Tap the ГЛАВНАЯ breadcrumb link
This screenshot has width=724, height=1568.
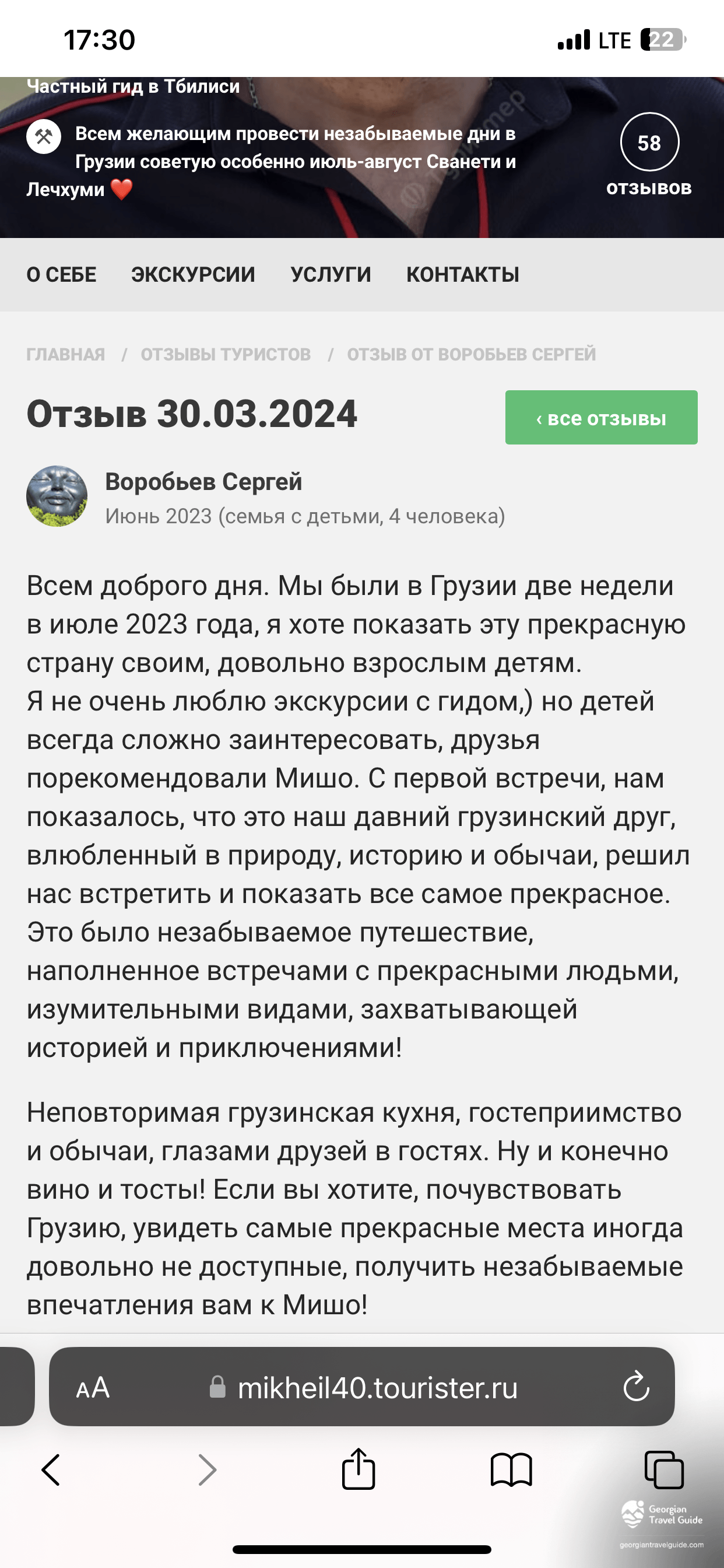pos(66,354)
